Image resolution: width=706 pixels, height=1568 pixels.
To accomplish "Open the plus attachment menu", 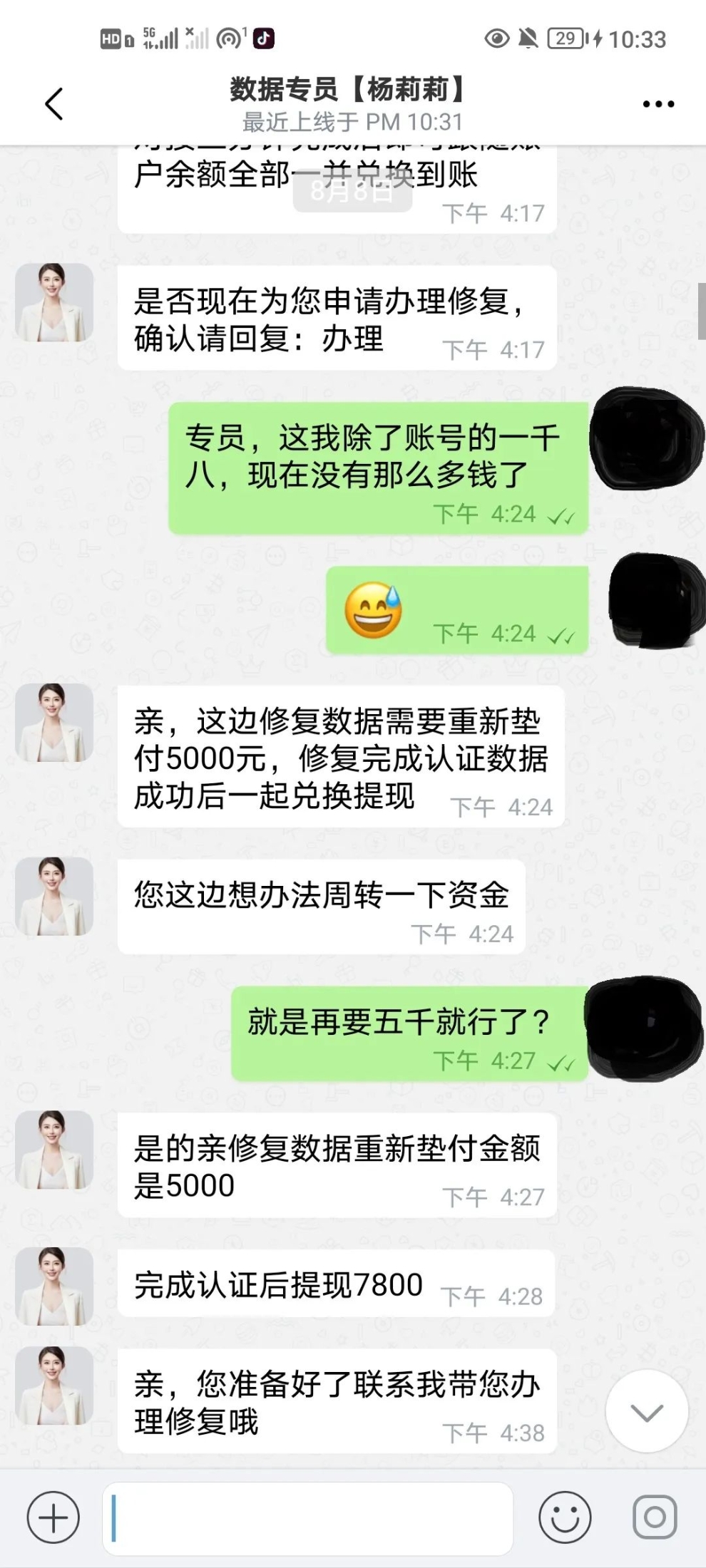I will click(x=53, y=1518).
